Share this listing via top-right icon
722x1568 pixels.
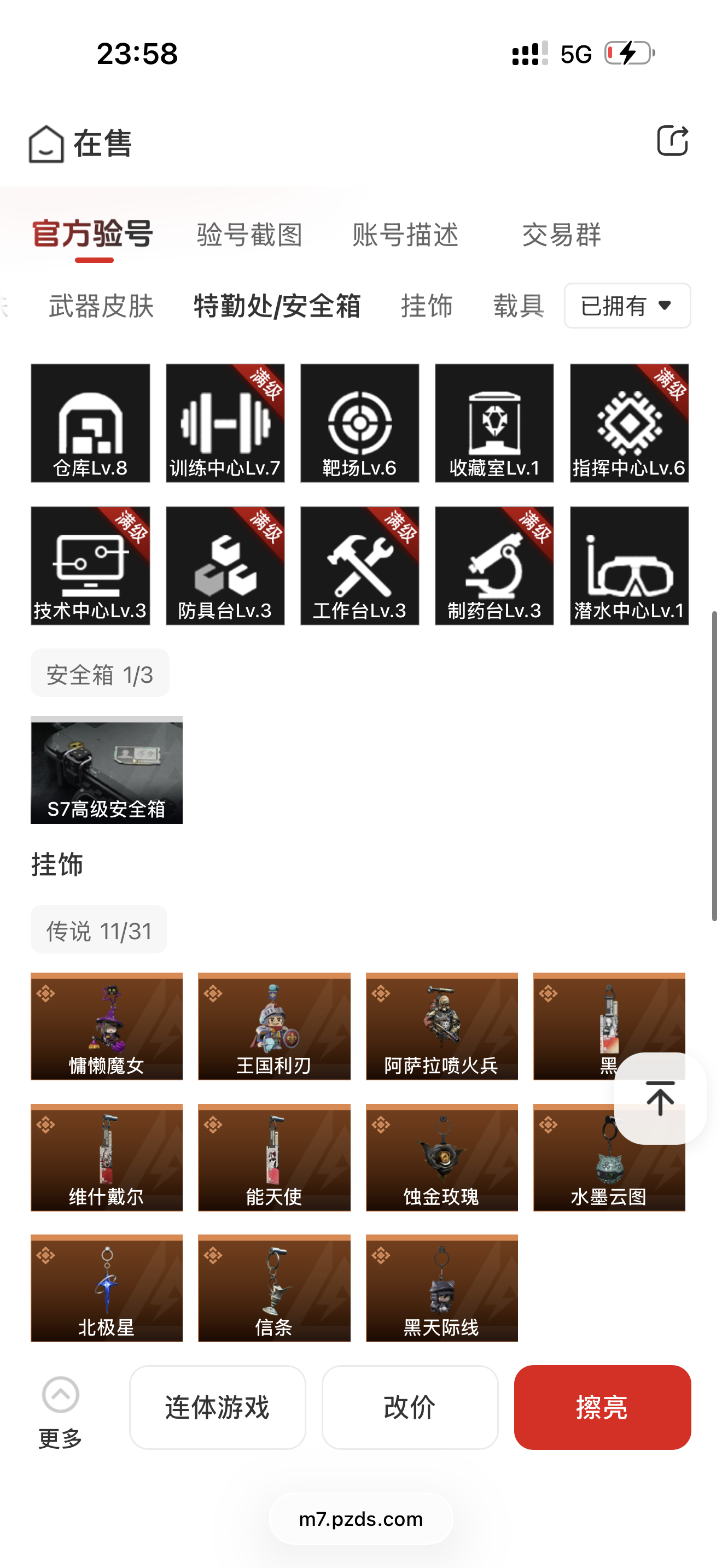coord(672,141)
